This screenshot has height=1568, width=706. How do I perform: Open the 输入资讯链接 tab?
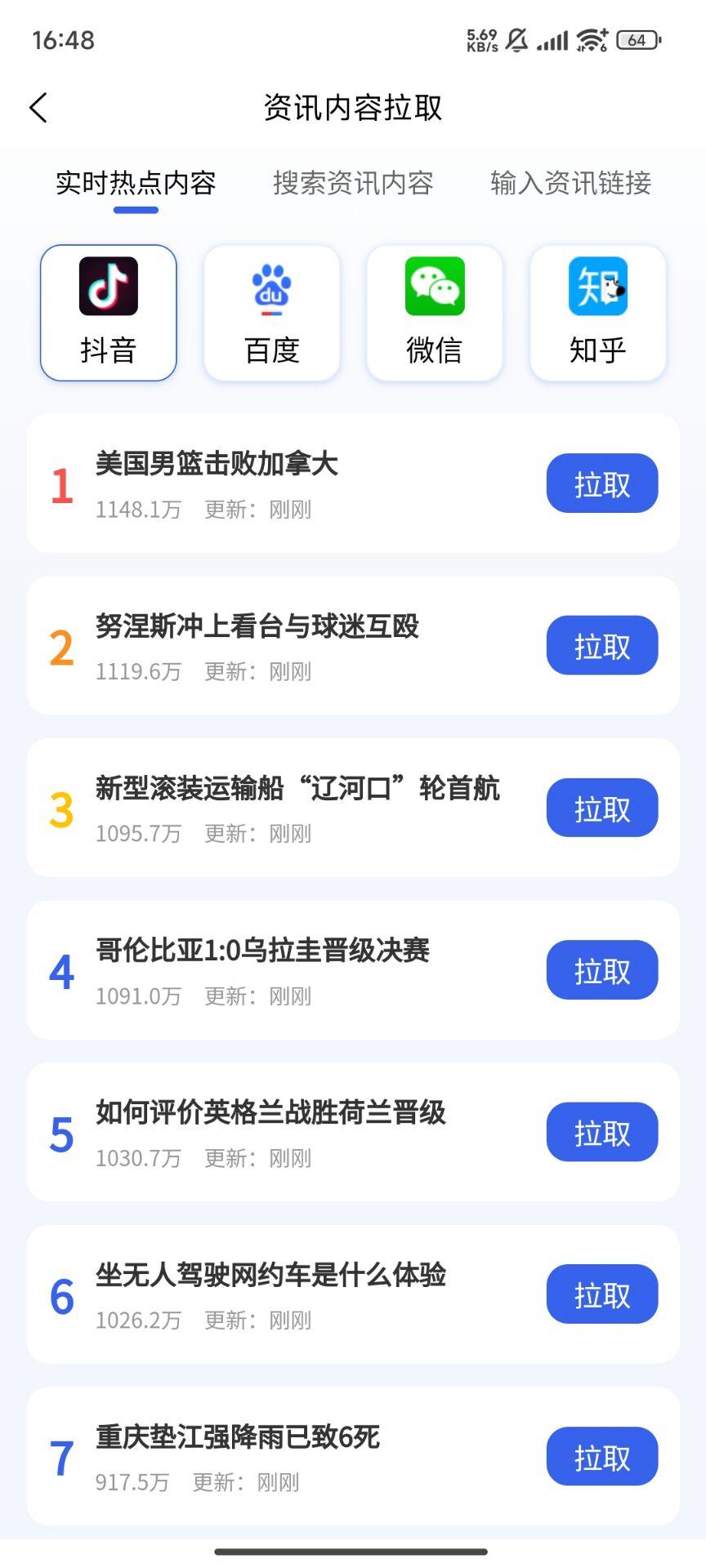(570, 183)
